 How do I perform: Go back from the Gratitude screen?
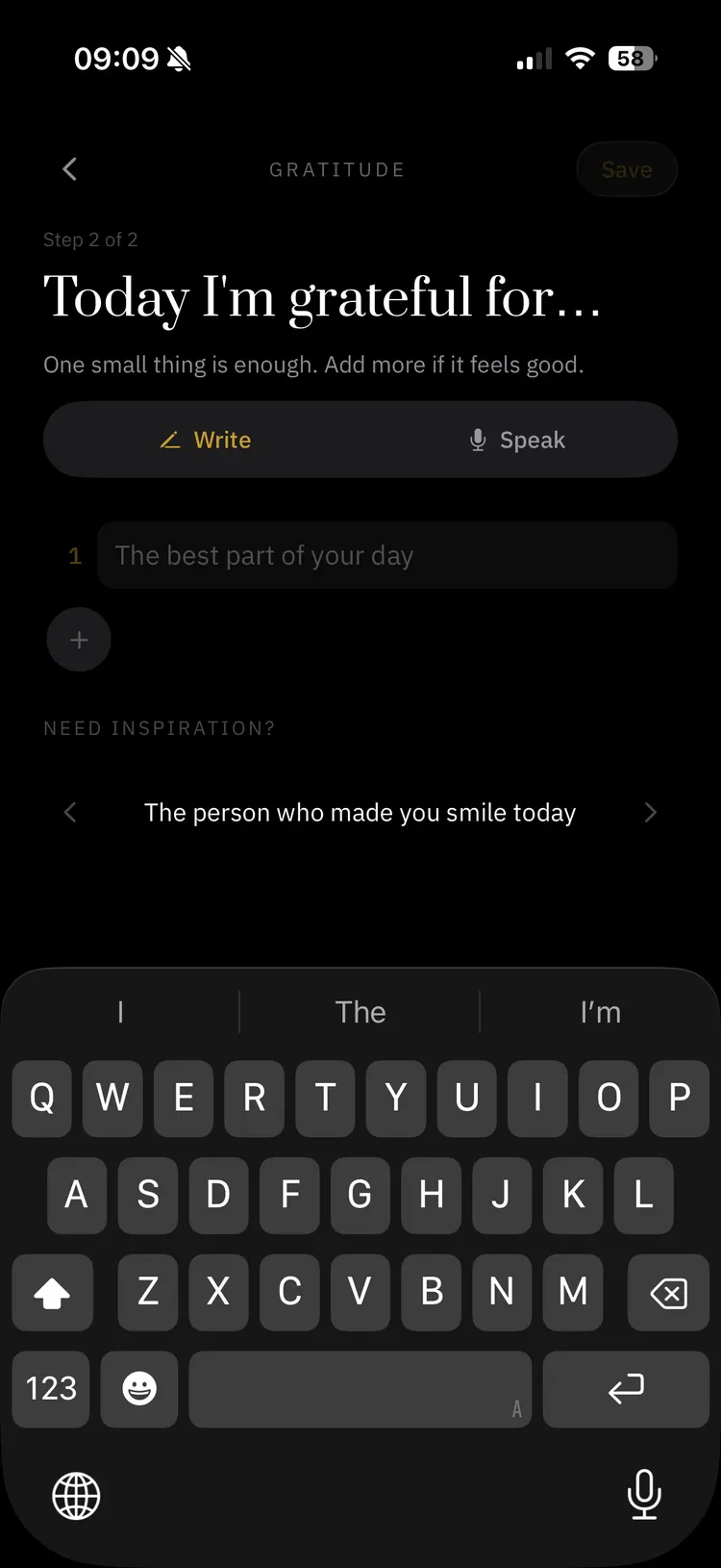tap(69, 169)
